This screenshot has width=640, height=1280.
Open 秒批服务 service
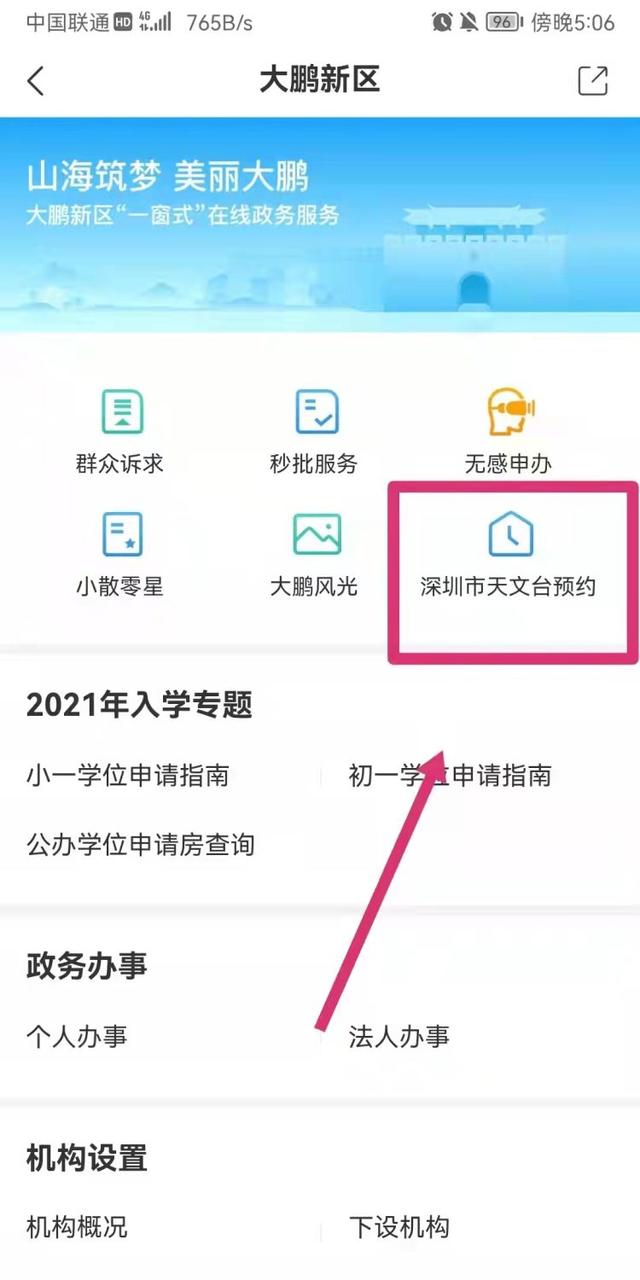pos(314,431)
